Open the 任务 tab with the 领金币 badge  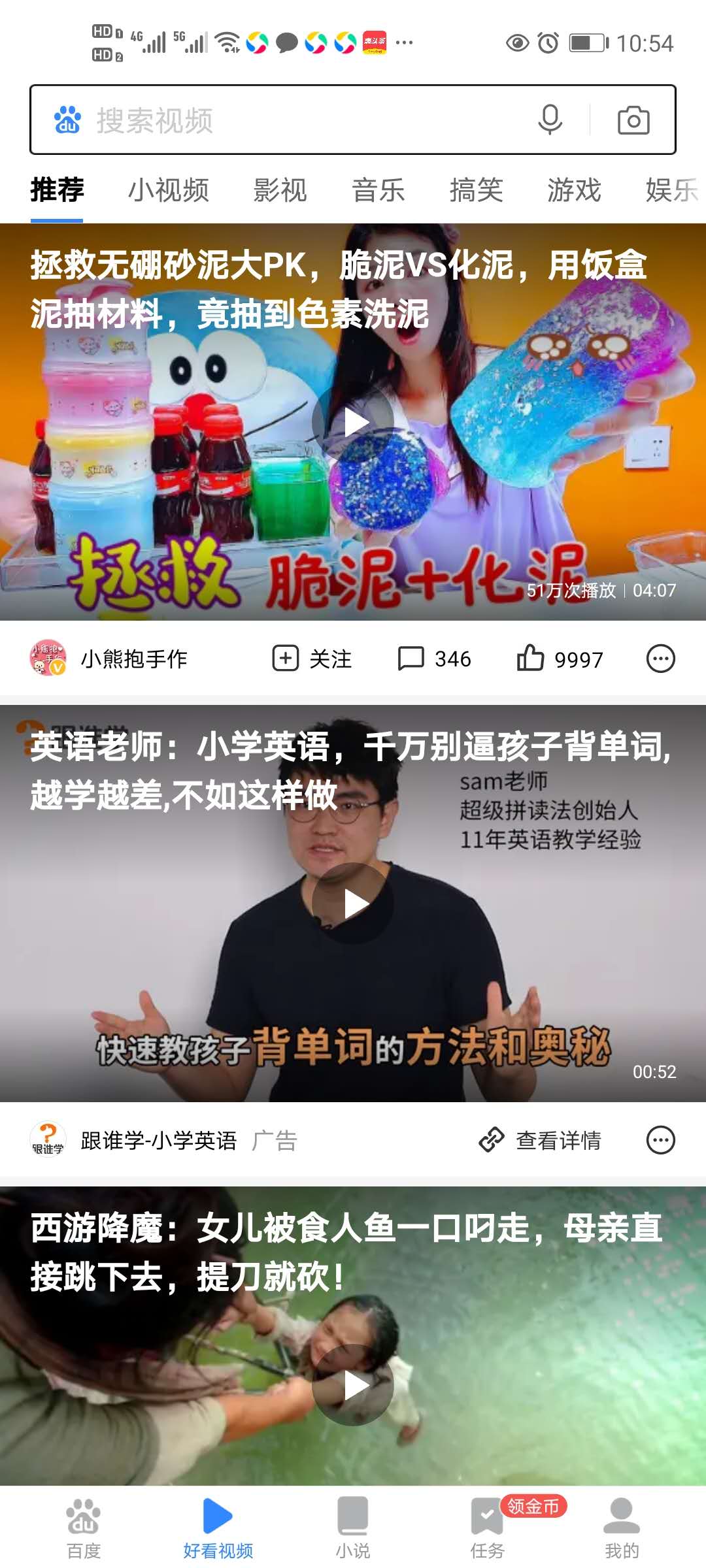pos(488,1527)
